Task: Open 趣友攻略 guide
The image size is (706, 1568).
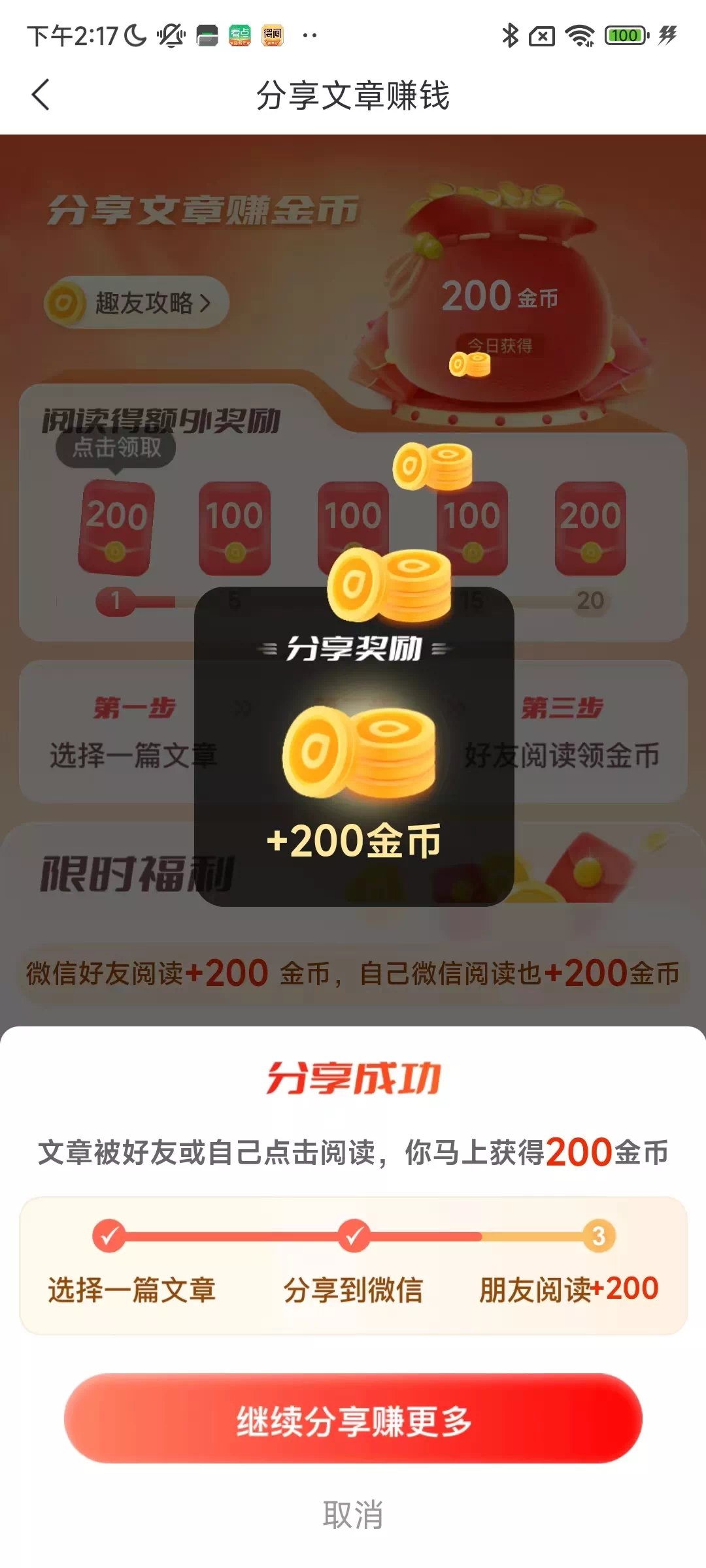Action: click(137, 303)
